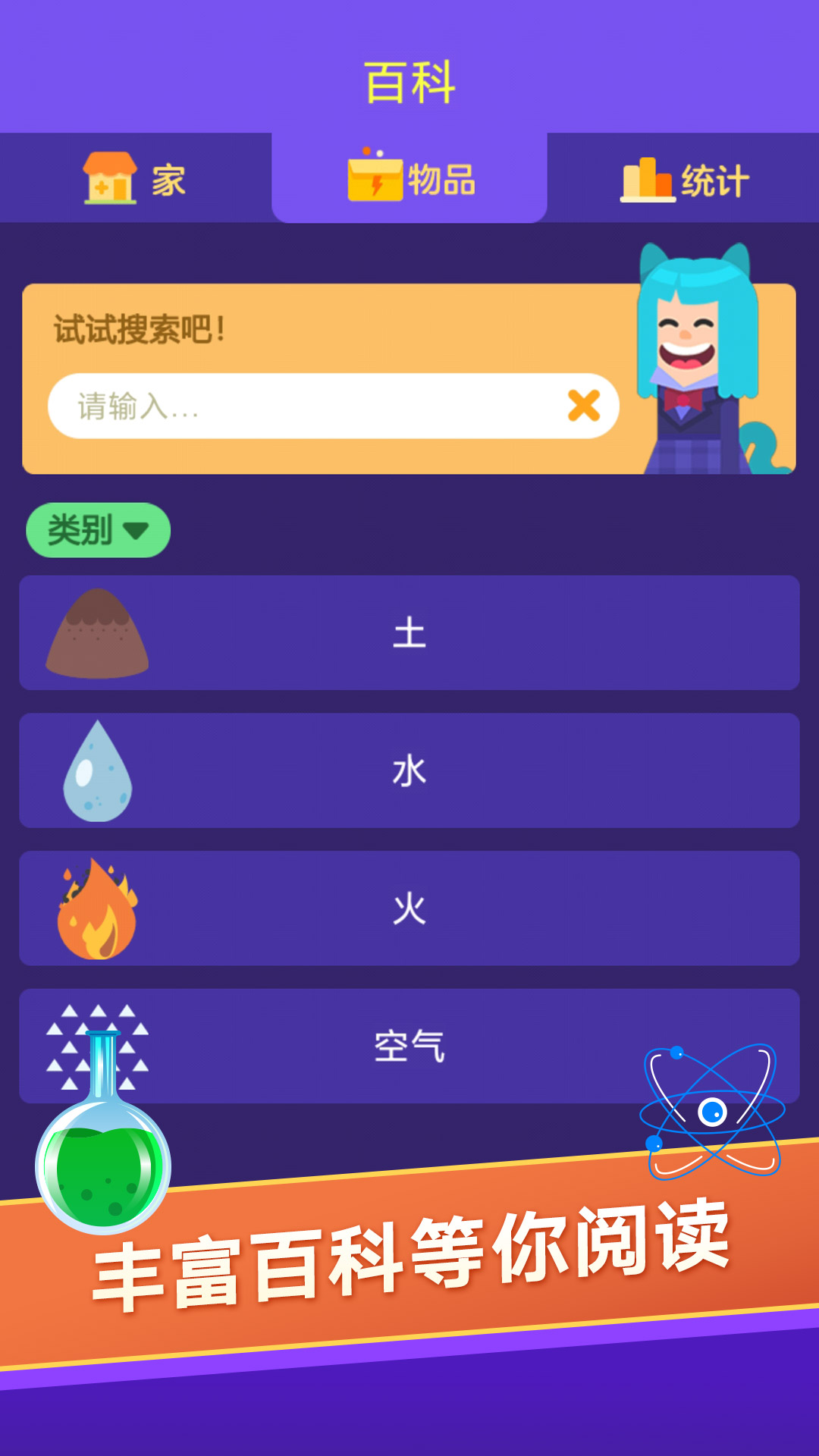Open the 火 encyclopedia entry
This screenshot has height=1456, width=819.
point(409,908)
